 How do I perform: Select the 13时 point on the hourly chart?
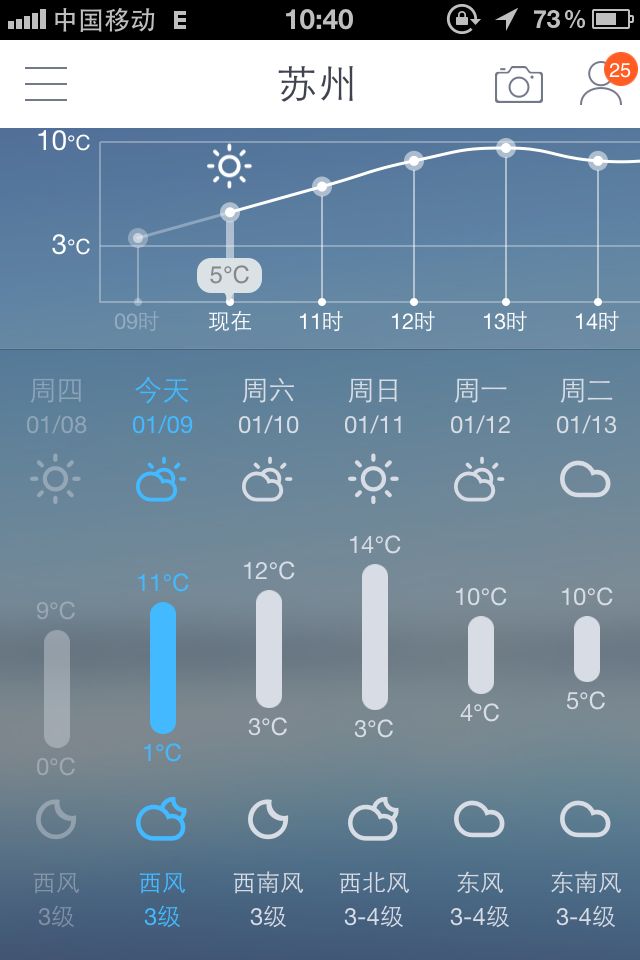coord(505,147)
